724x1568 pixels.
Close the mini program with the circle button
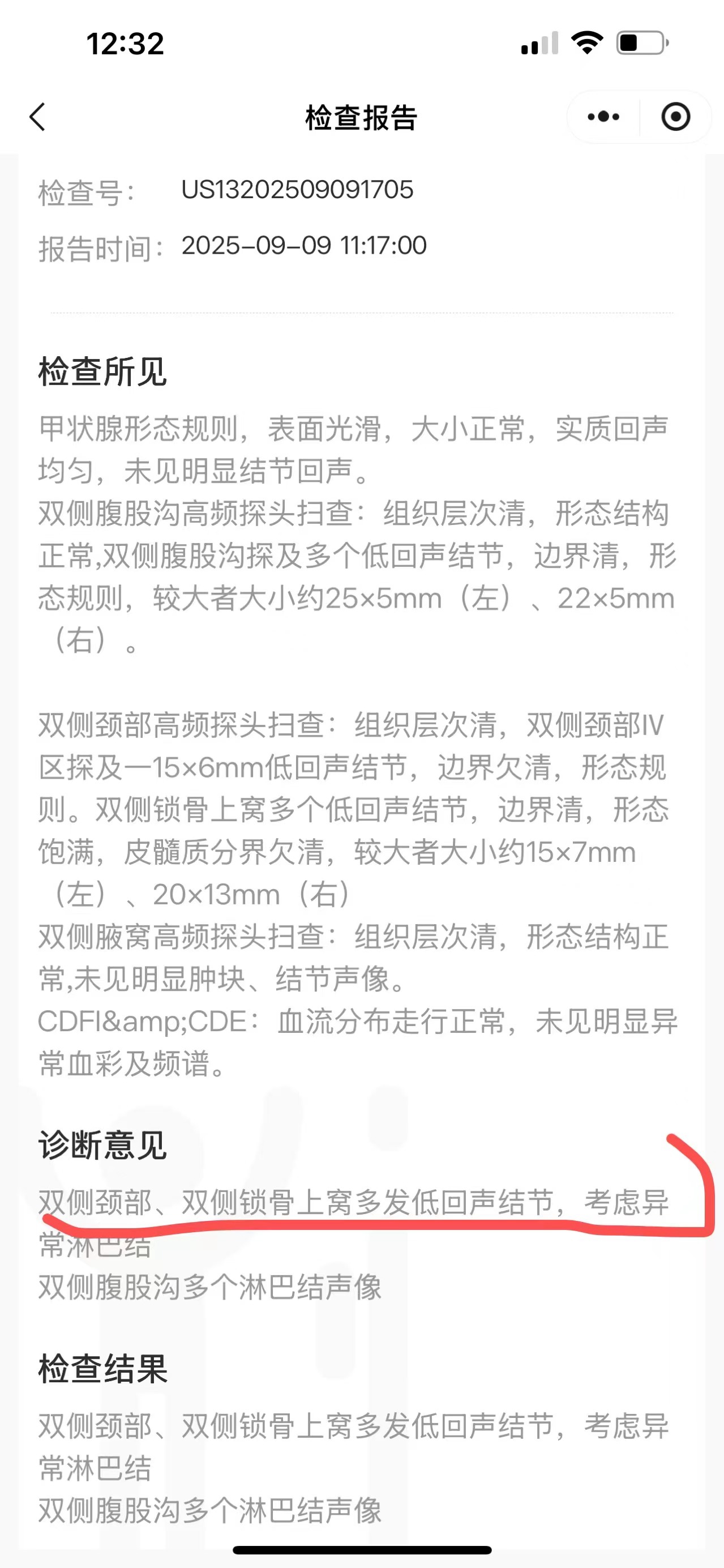(x=675, y=117)
